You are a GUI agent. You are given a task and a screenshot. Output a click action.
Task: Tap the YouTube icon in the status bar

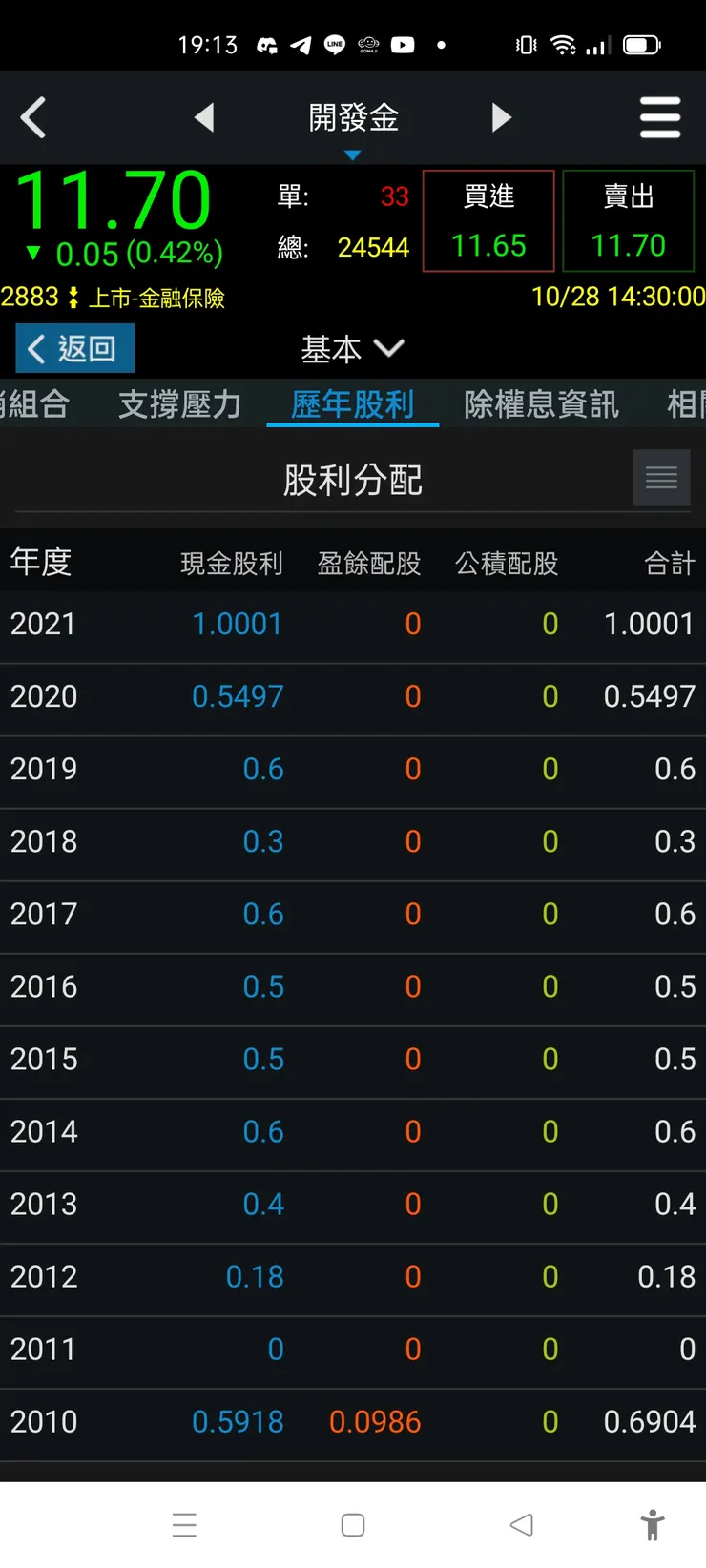point(403,44)
